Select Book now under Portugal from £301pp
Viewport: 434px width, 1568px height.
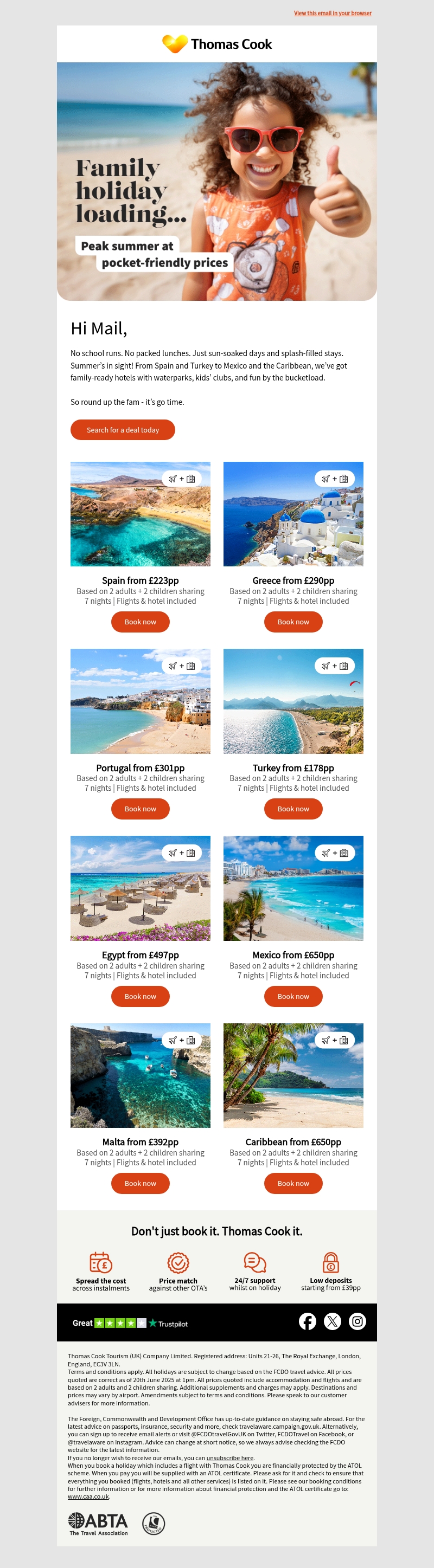[140, 809]
